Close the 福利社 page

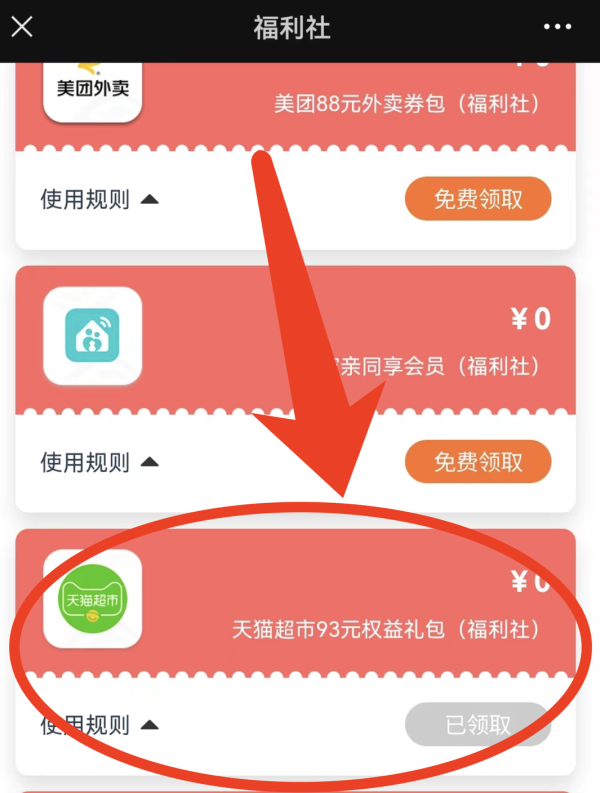[21, 27]
